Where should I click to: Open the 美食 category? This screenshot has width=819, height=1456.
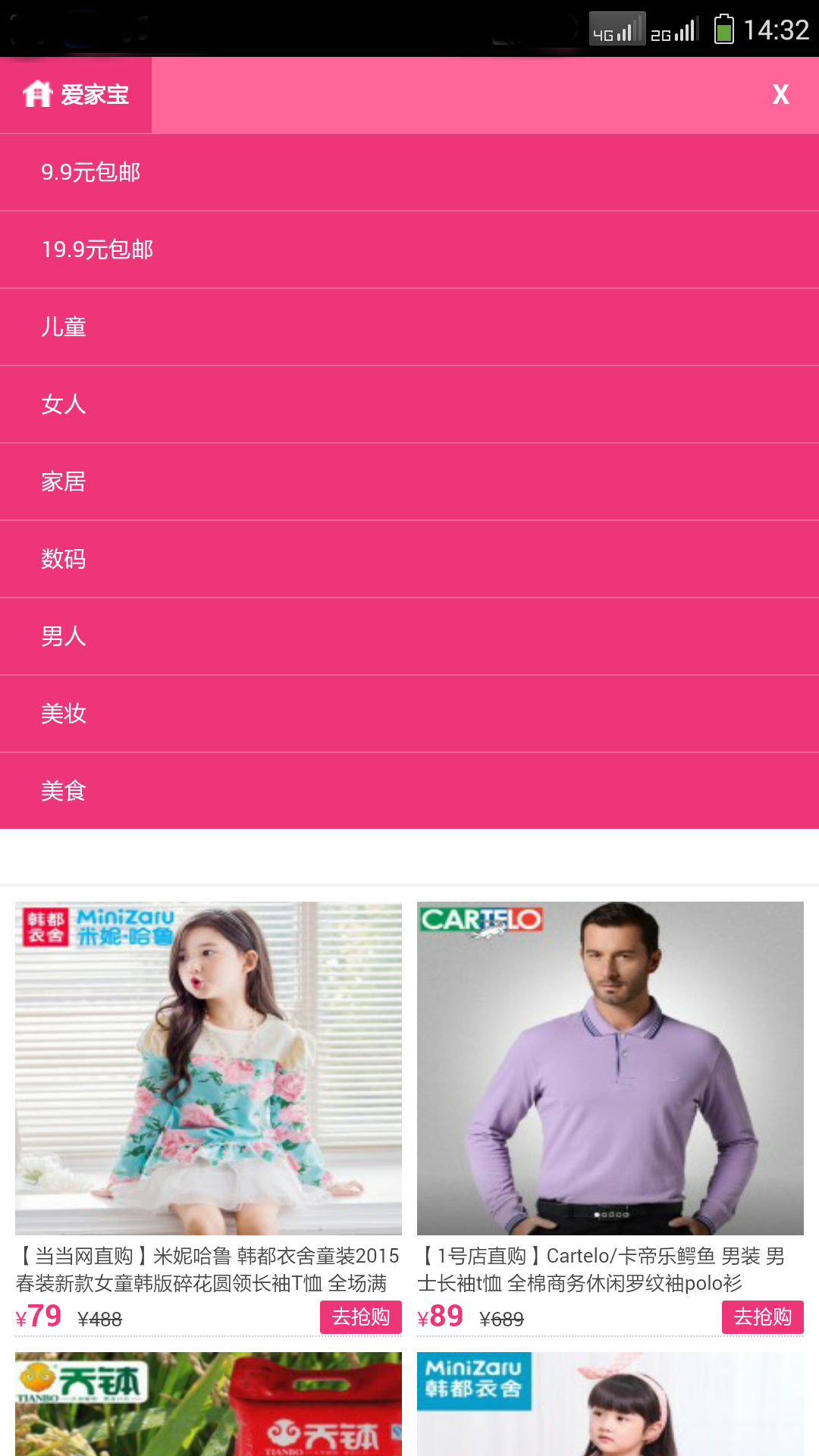click(x=409, y=791)
